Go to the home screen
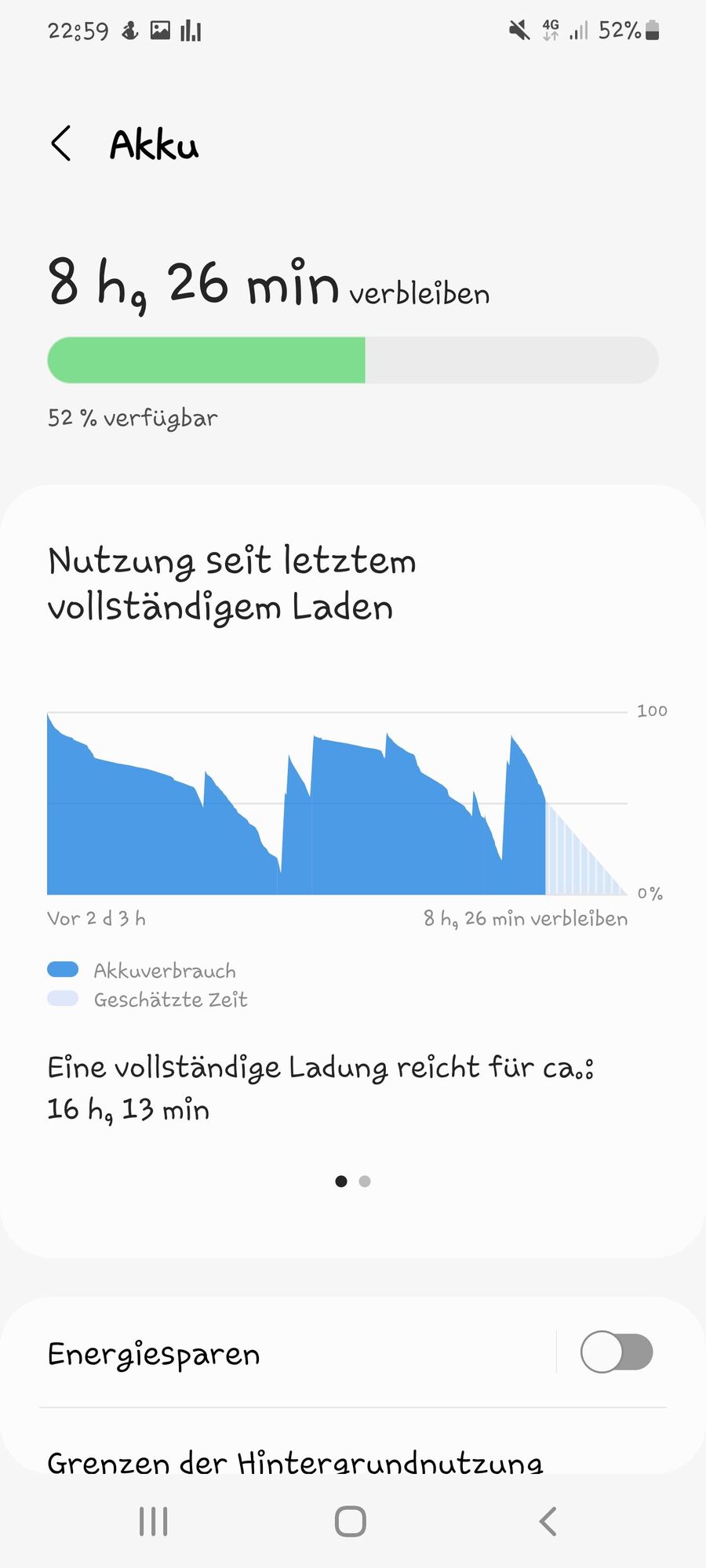706x1568 pixels. (x=350, y=1521)
